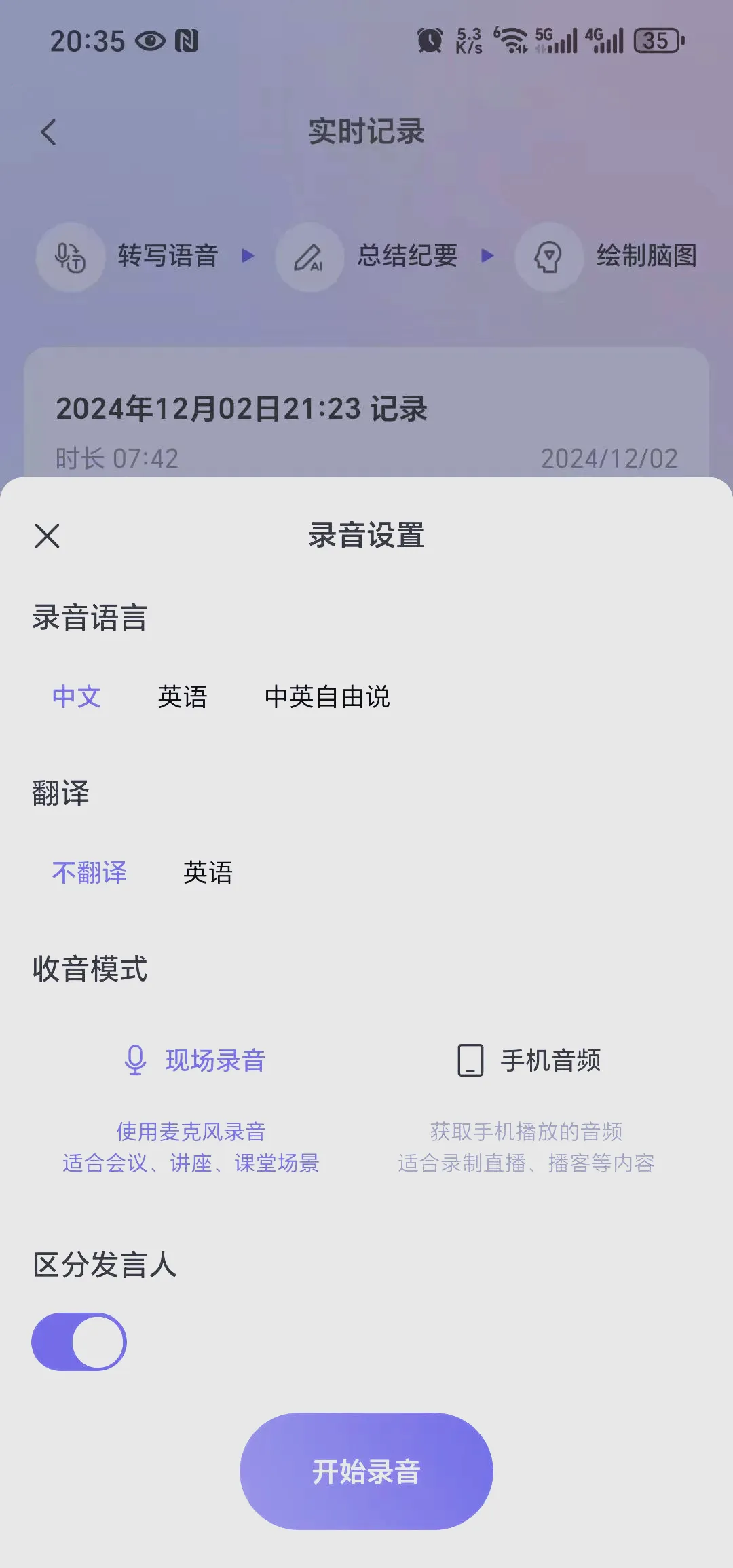Click the chevron between 总结纪要 and 绘制脑图
The height and width of the screenshot is (1568, 733).
(x=487, y=257)
